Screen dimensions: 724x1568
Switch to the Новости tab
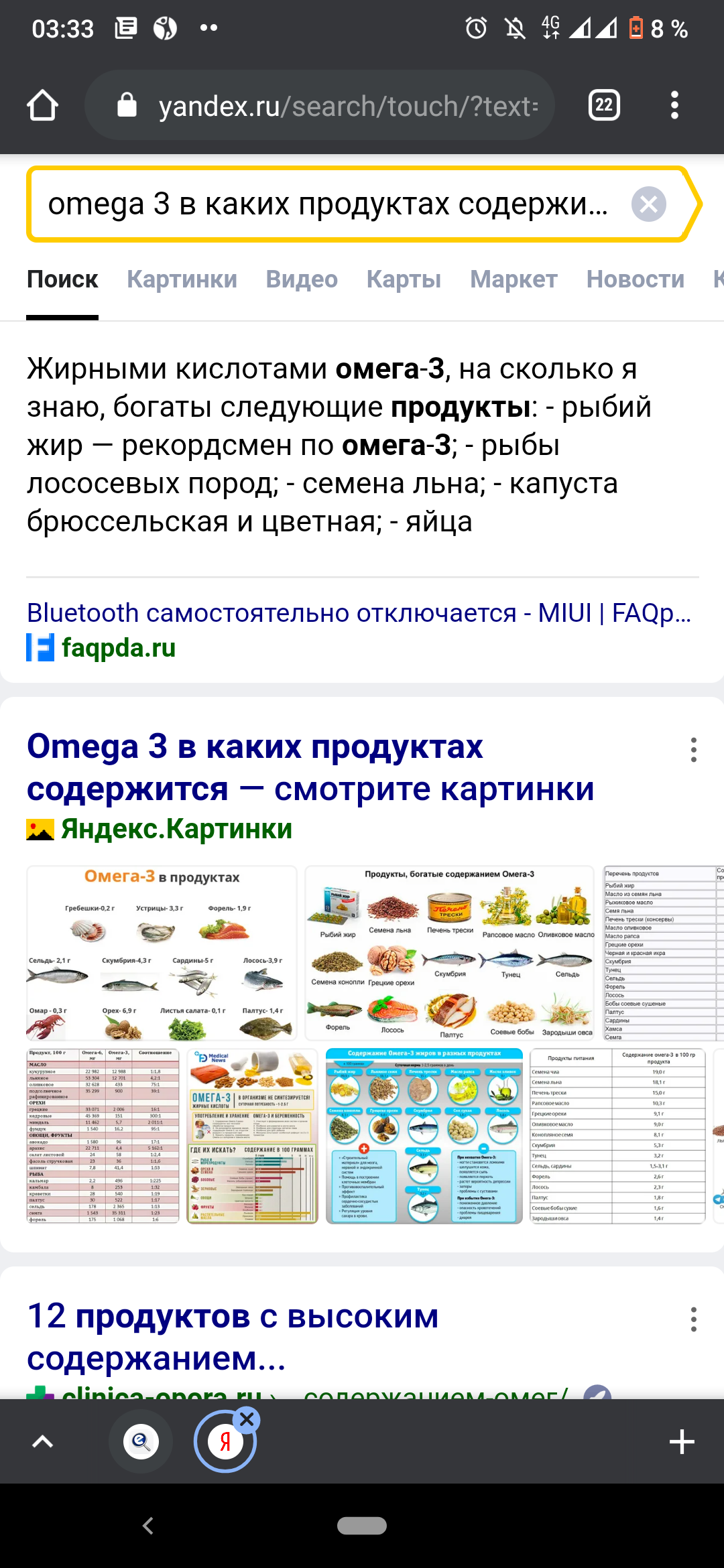click(635, 279)
